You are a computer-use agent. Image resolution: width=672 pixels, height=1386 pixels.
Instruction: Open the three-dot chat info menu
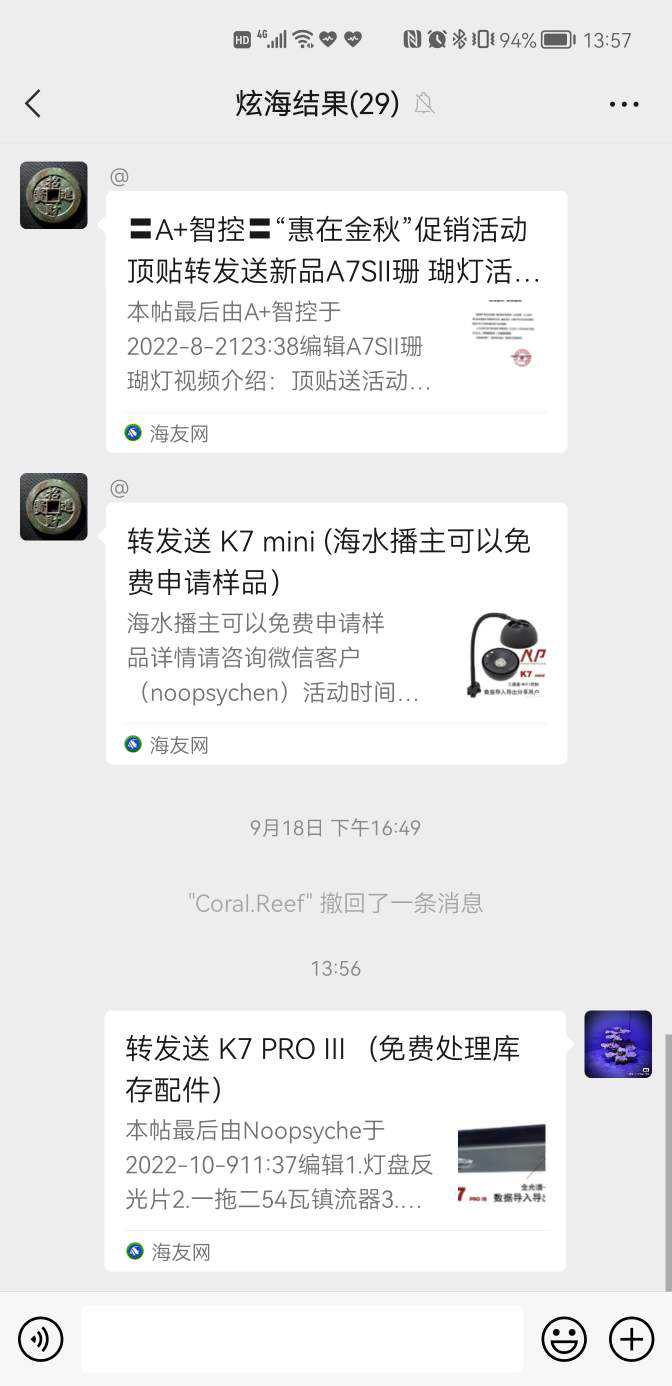pyautogui.click(x=623, y=104)
